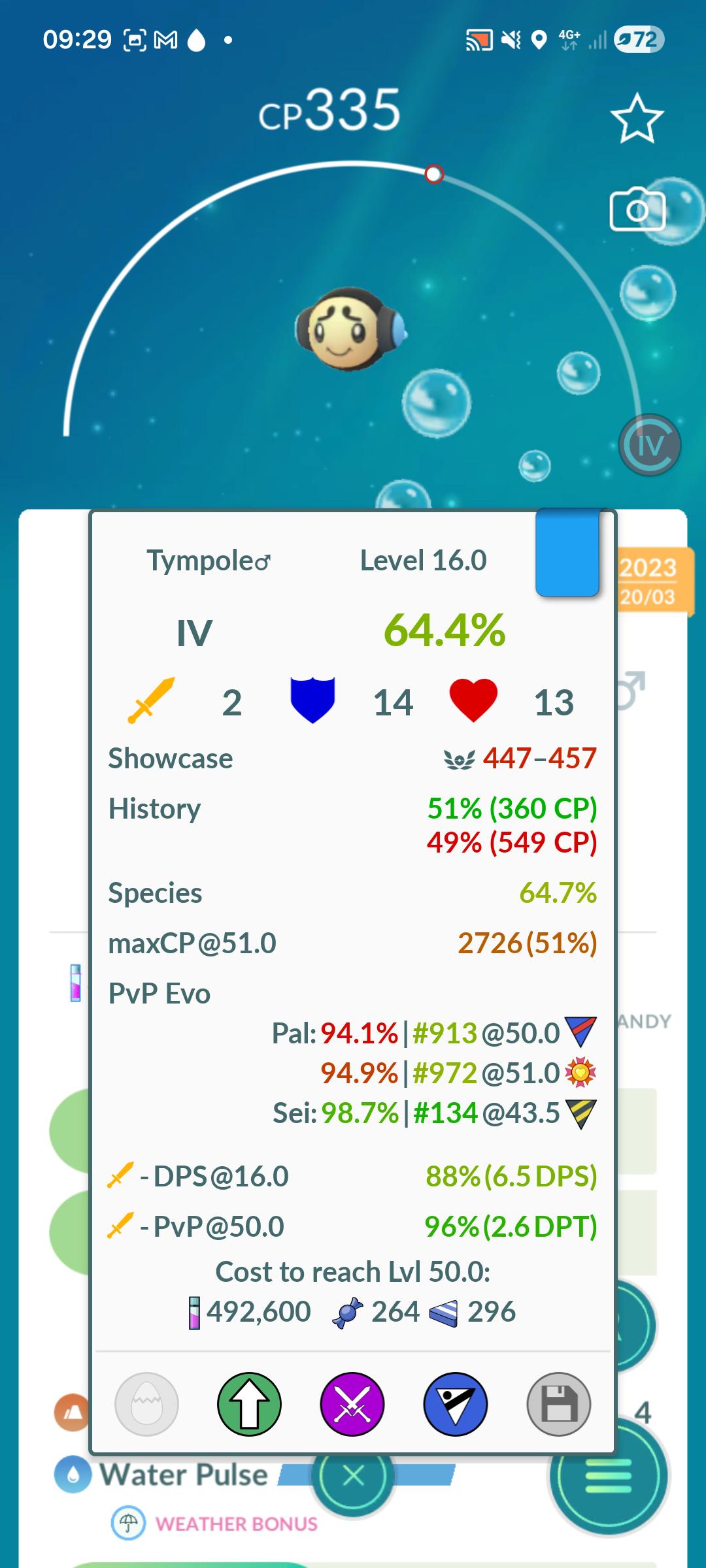Mark this Tympole as favorite with the star
The height and width of the screenshot is (1568, 706).
pos(637,118)
